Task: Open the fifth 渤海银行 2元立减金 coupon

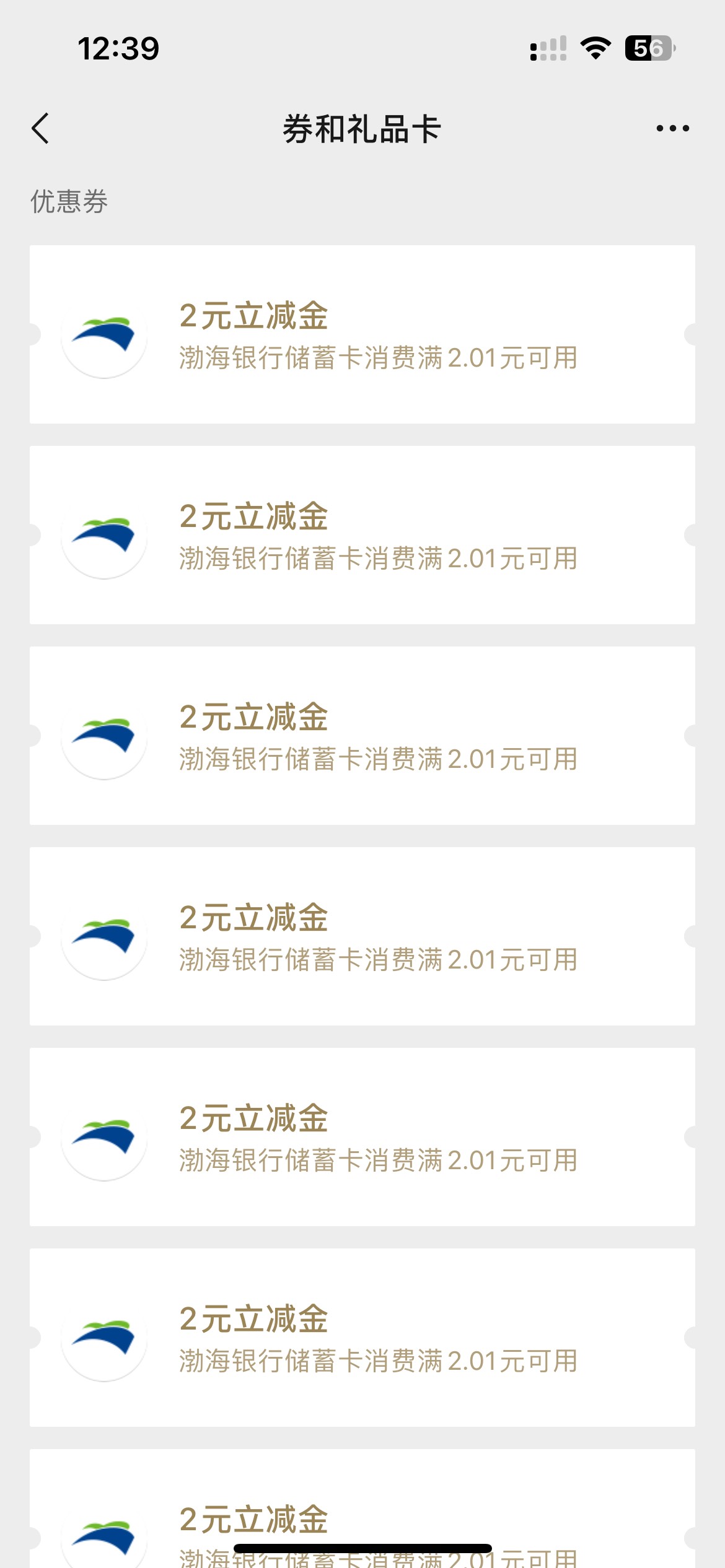Action: (x=362, y=1137)
